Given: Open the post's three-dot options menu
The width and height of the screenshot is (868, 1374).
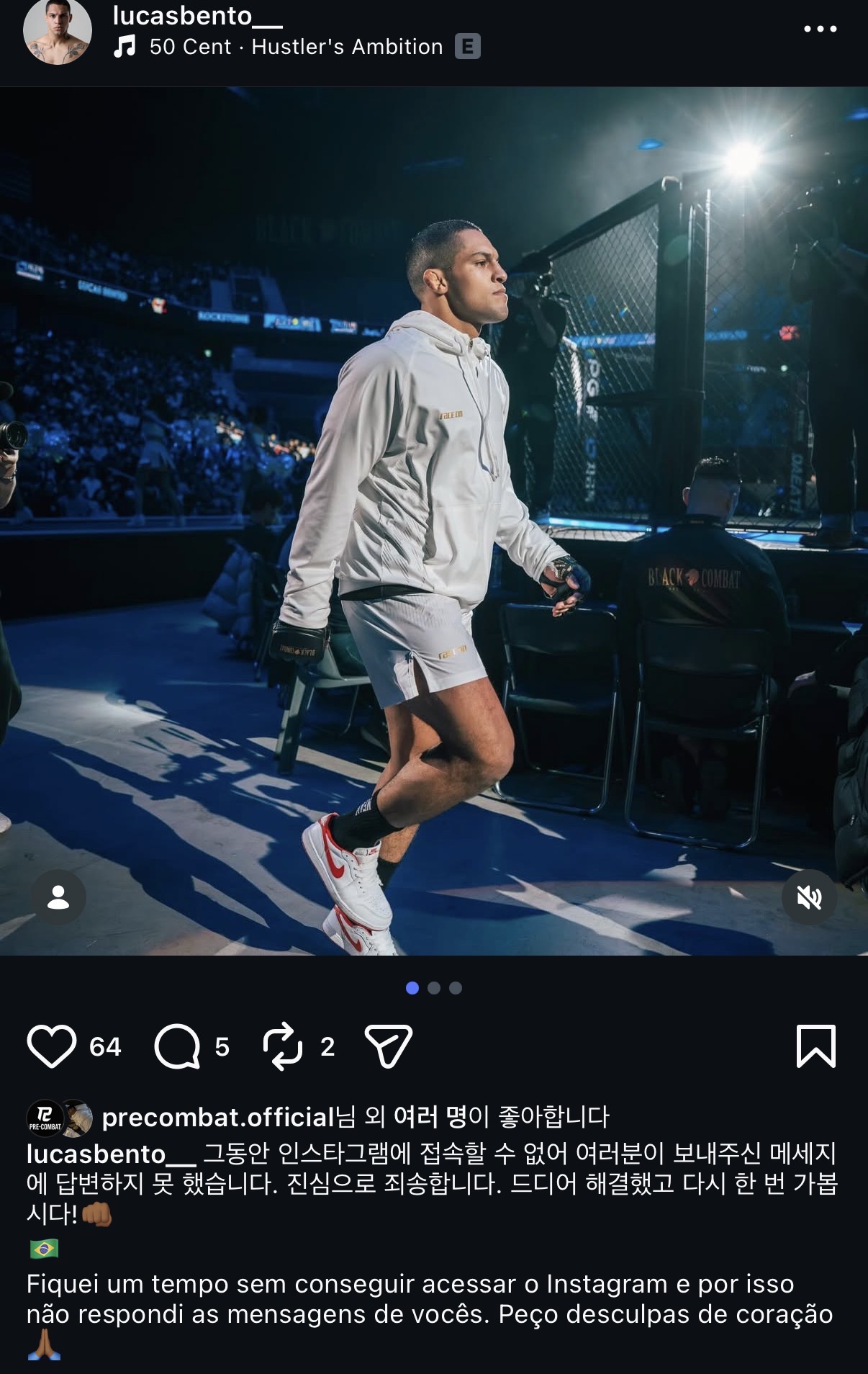Looking at the screenshot, I should pyautogui.click(x=820, y=29).
